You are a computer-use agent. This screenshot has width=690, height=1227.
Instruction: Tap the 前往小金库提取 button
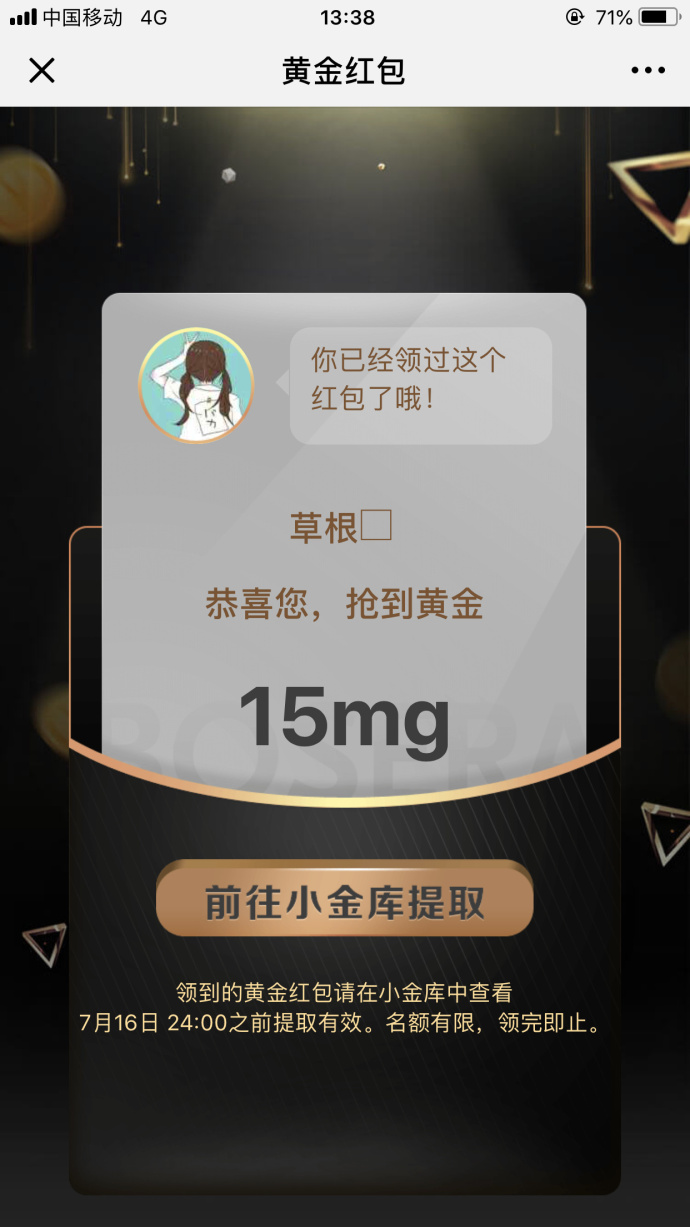(x=344, y=902)
